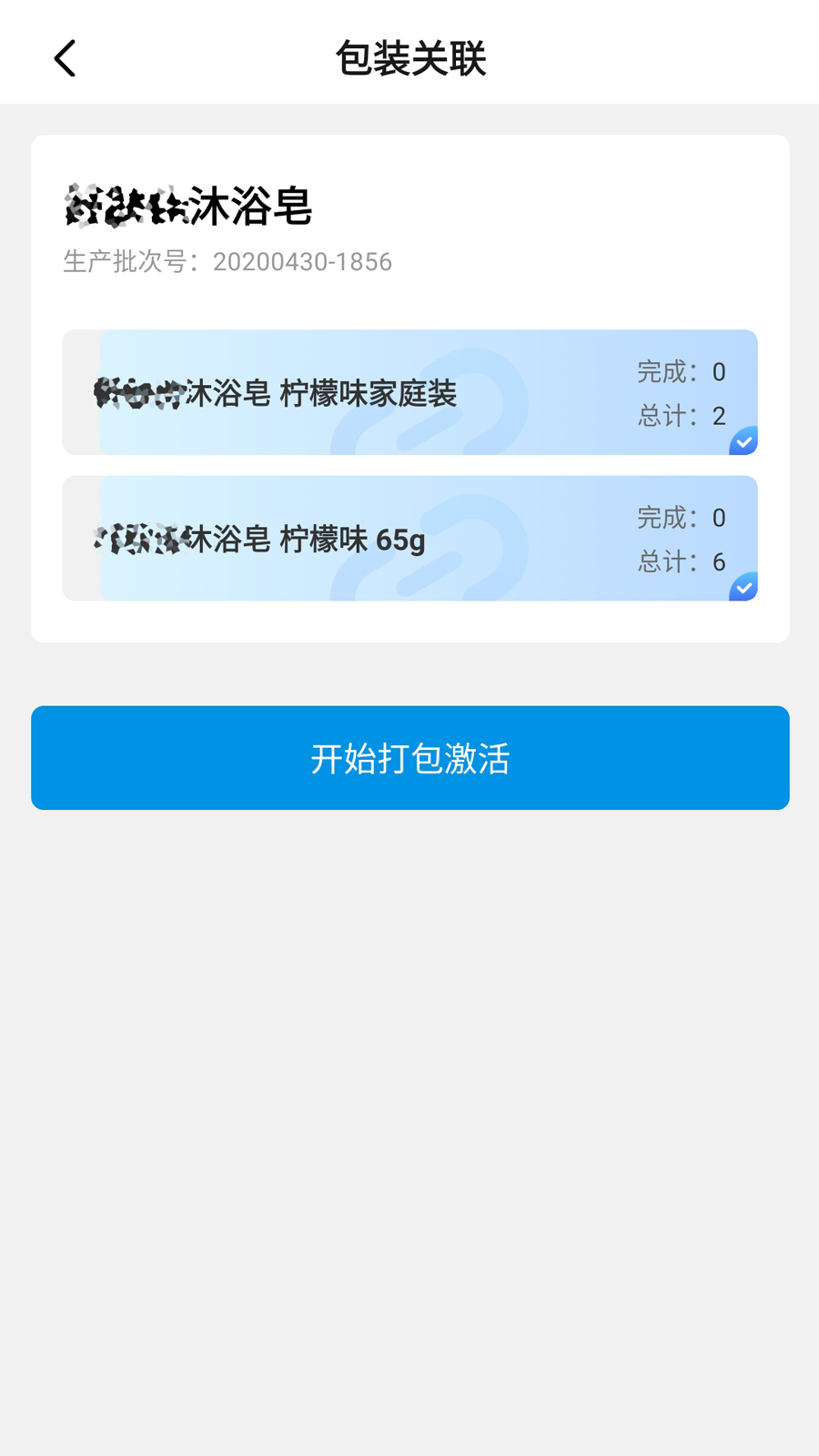Tap the 开始打包激活 button
Image resolution: width=819 pixels, height=1456 pixels.
(x=409, y=758)
